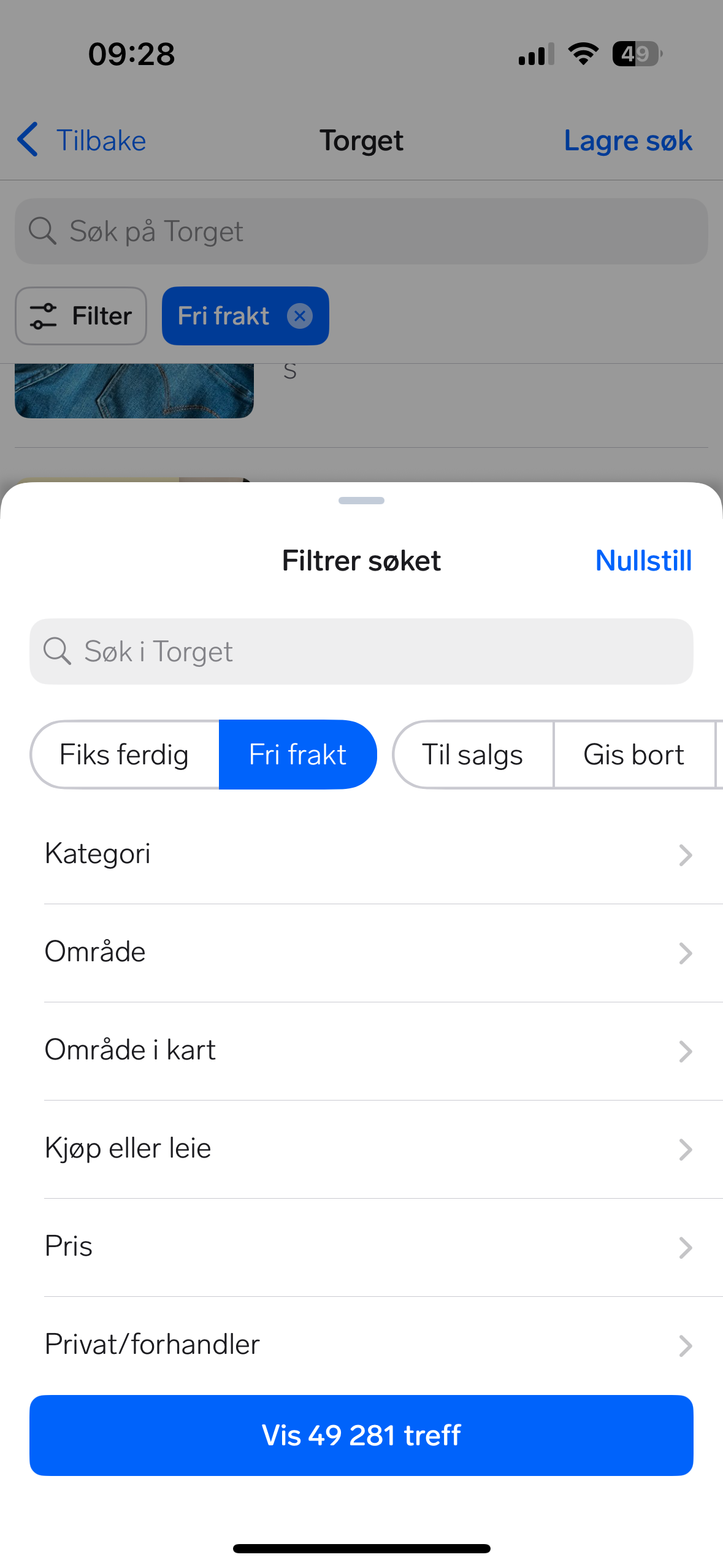
Task: Click the magnifier in Søk på Torget field
Action: pos(42,231)
